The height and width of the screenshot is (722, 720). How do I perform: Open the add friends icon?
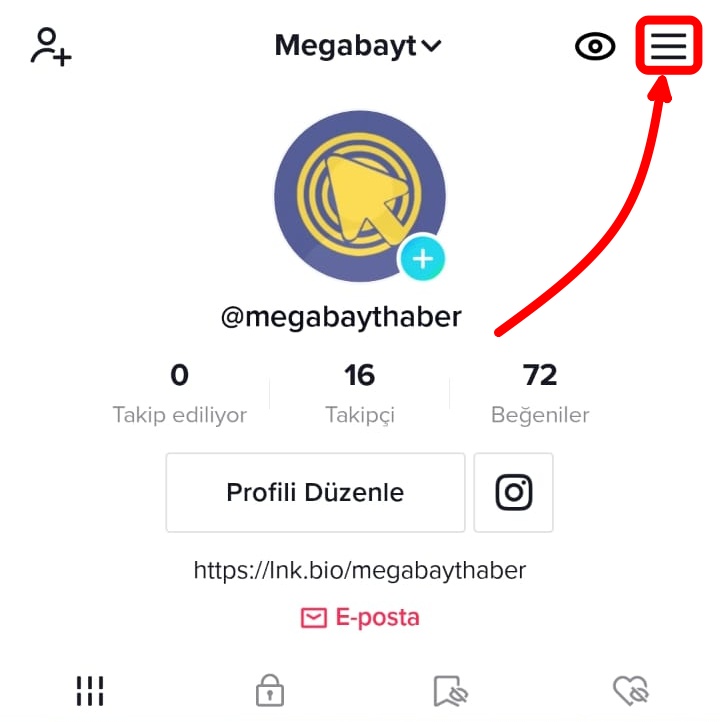pyautogui.click(x=50, y=47)
